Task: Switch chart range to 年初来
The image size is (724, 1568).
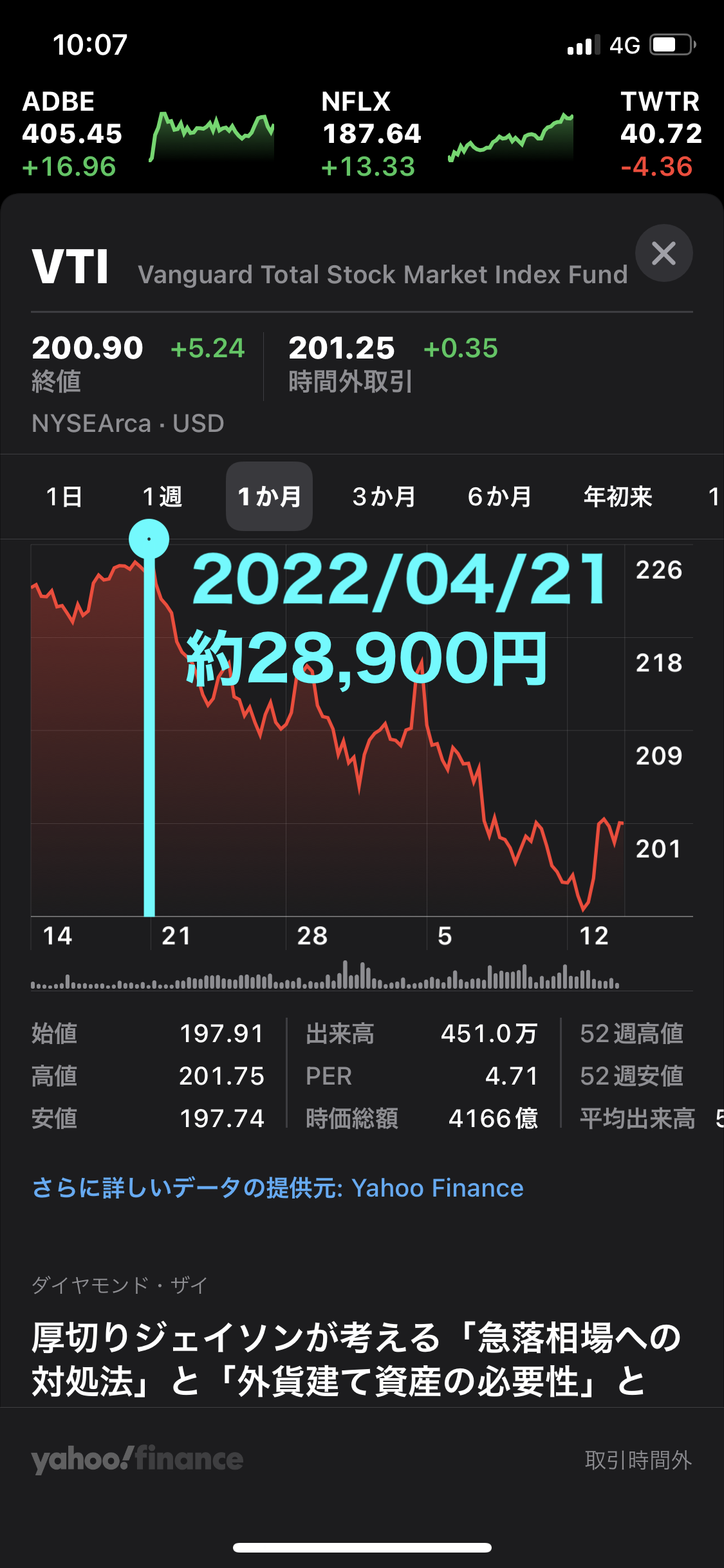Action: pos(618,497)
